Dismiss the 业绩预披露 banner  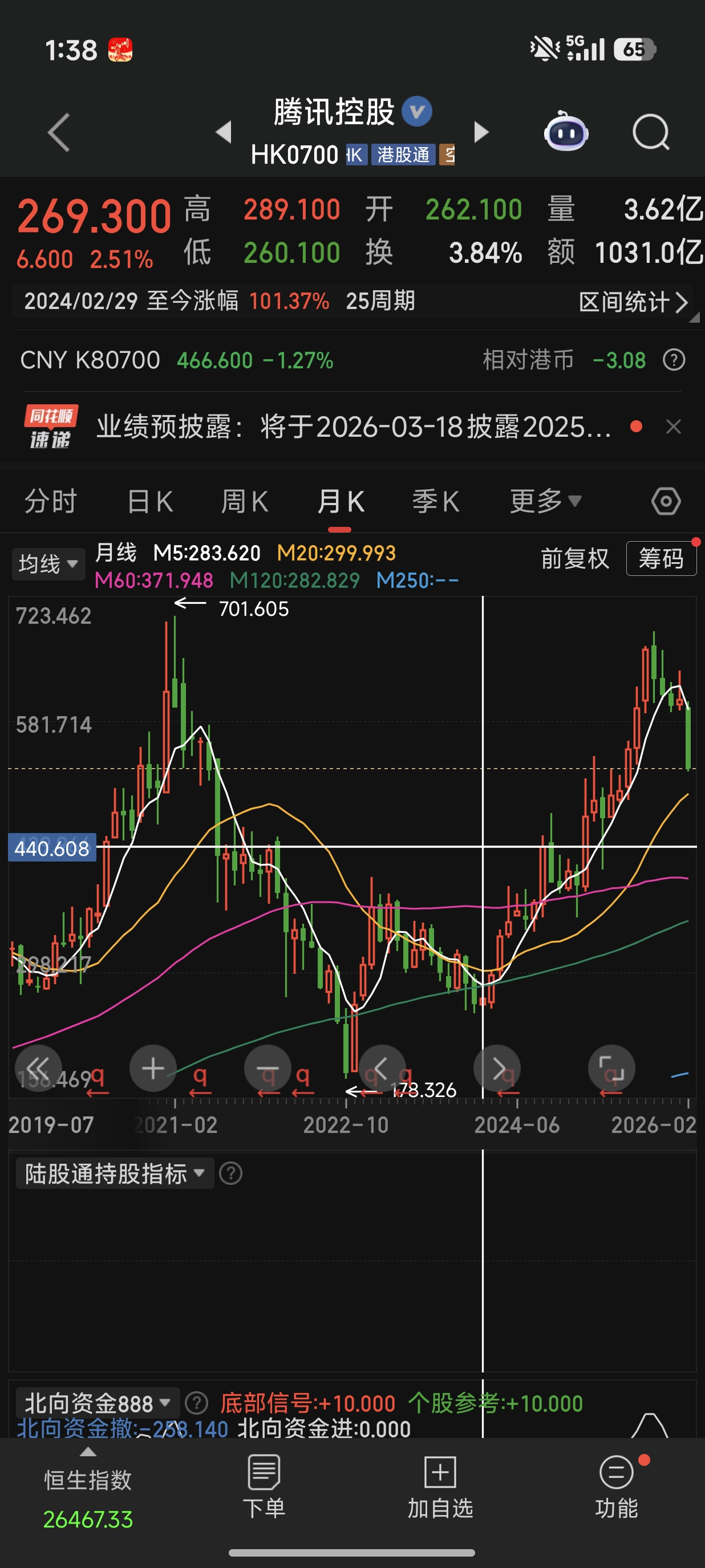tap(673, 426)
